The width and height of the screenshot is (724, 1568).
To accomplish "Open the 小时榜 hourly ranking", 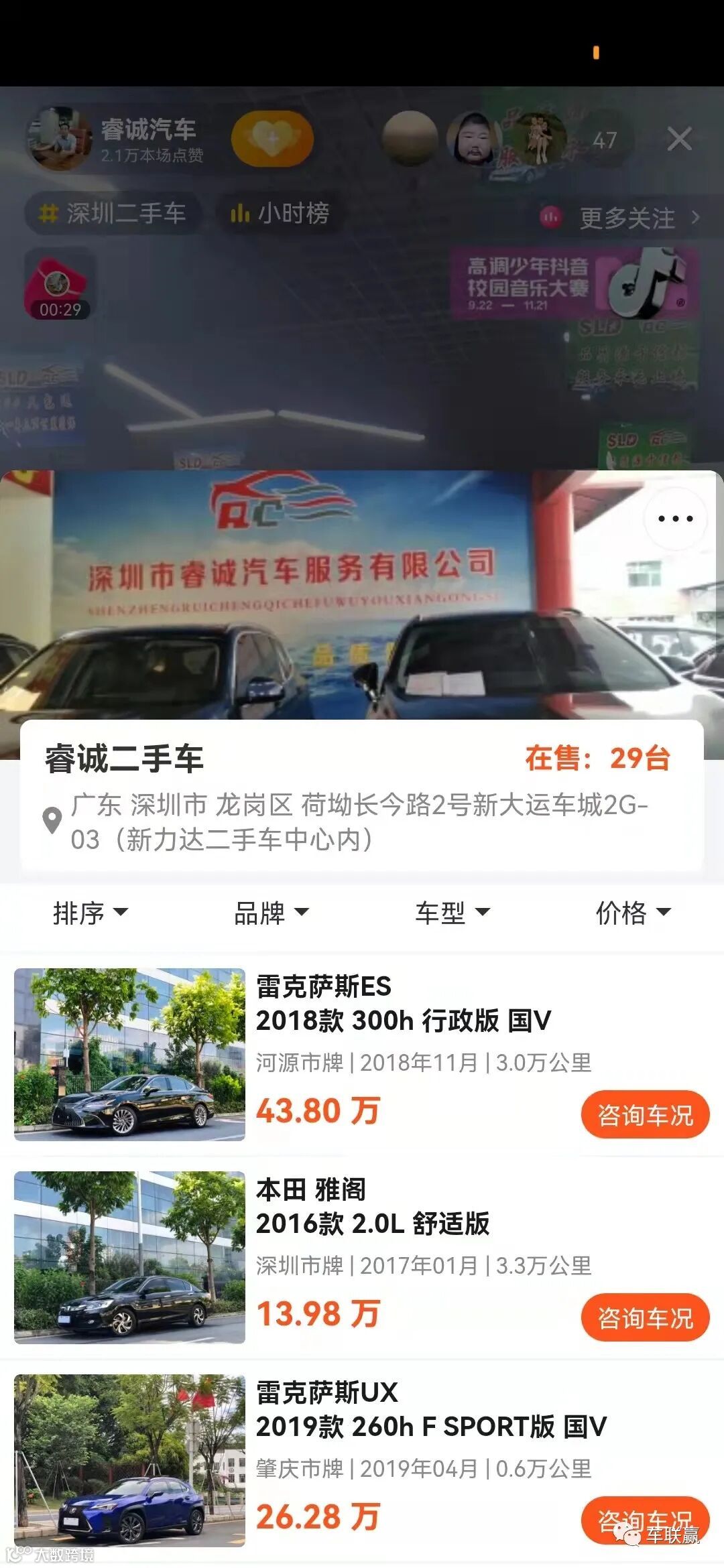I will pos(280,214).
